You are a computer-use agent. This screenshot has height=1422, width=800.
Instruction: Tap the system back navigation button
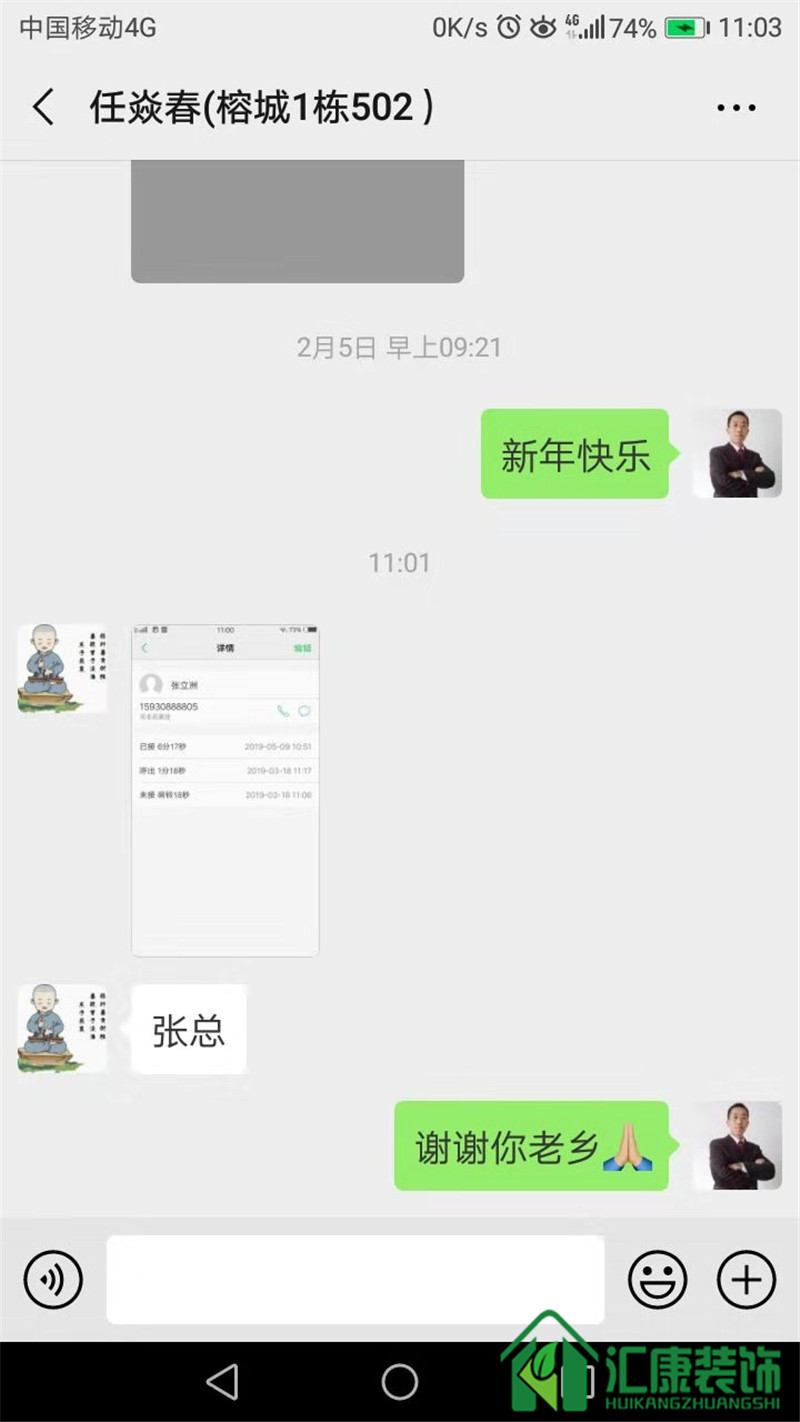point(222,1382)
